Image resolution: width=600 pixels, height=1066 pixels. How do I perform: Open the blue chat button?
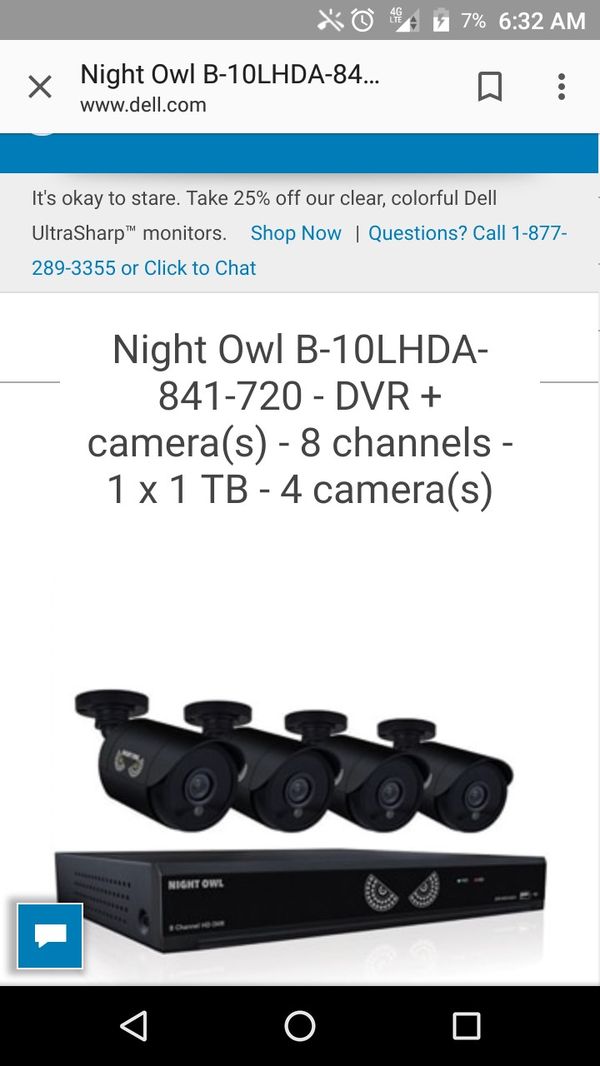[x=50, y=936]
